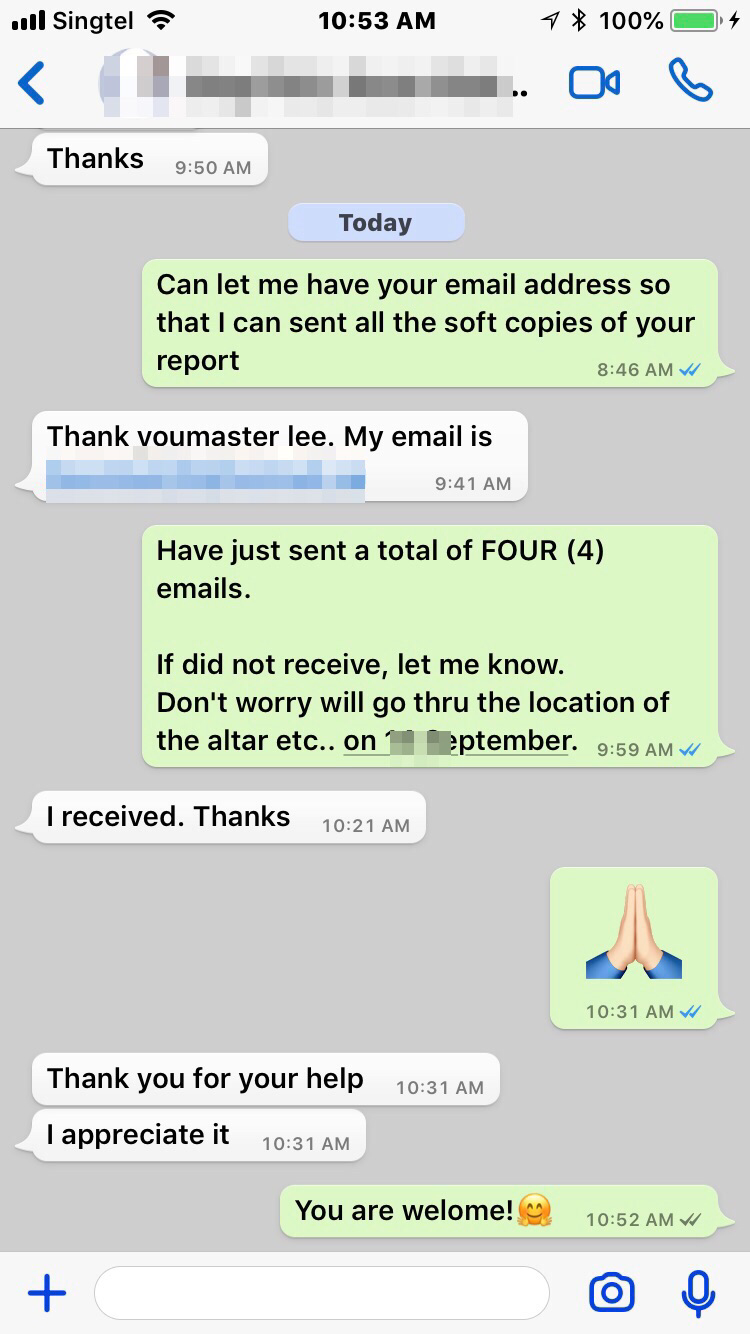Viewport: 750px width, 1334px height.
Task: Open the camera to send a photo
Action: 611,1293
